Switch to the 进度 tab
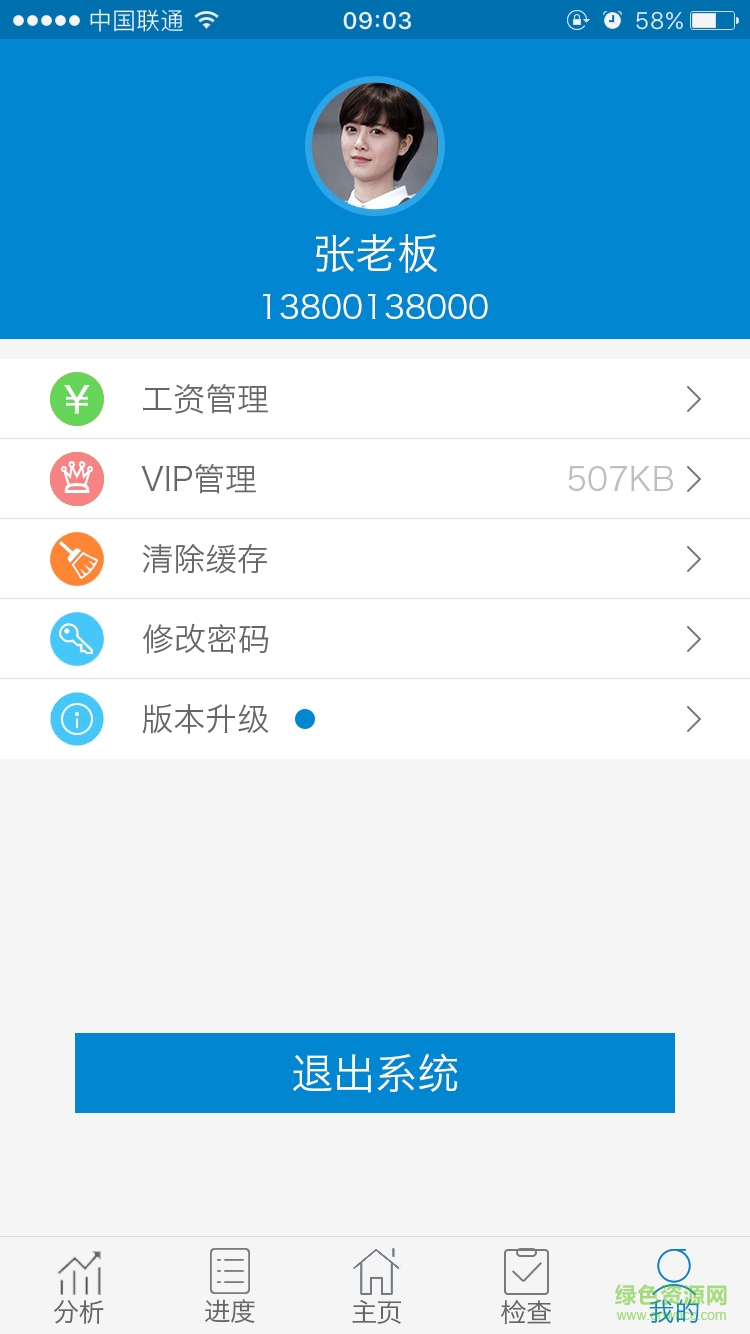The image size is (750, 1334). [x=230, y=1286]
